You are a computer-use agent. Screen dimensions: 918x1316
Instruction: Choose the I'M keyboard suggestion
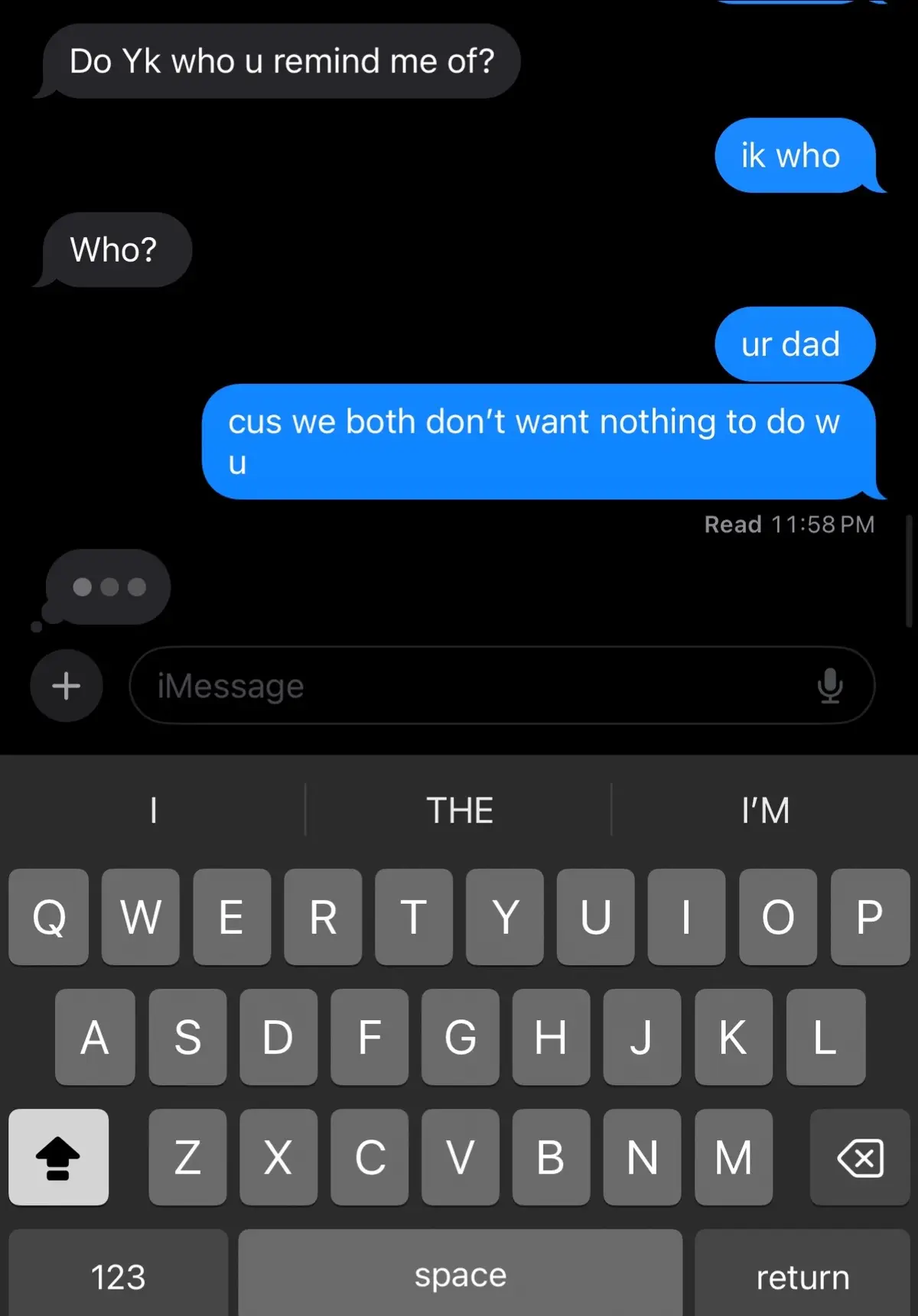(765, 810)
